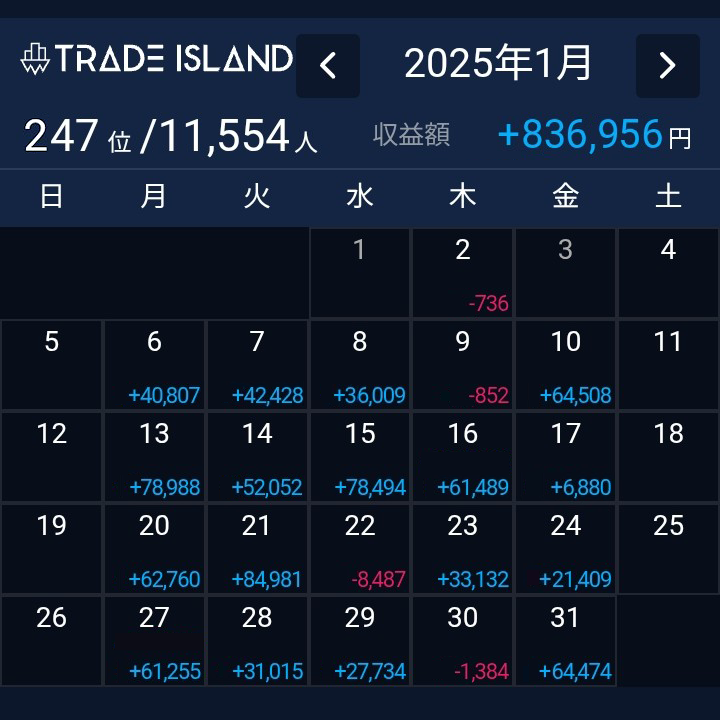Image resolution: width=720 pixels, height=720 pixels.
Task: Open January 2 showing -736
Action: [x=462, y=273]
